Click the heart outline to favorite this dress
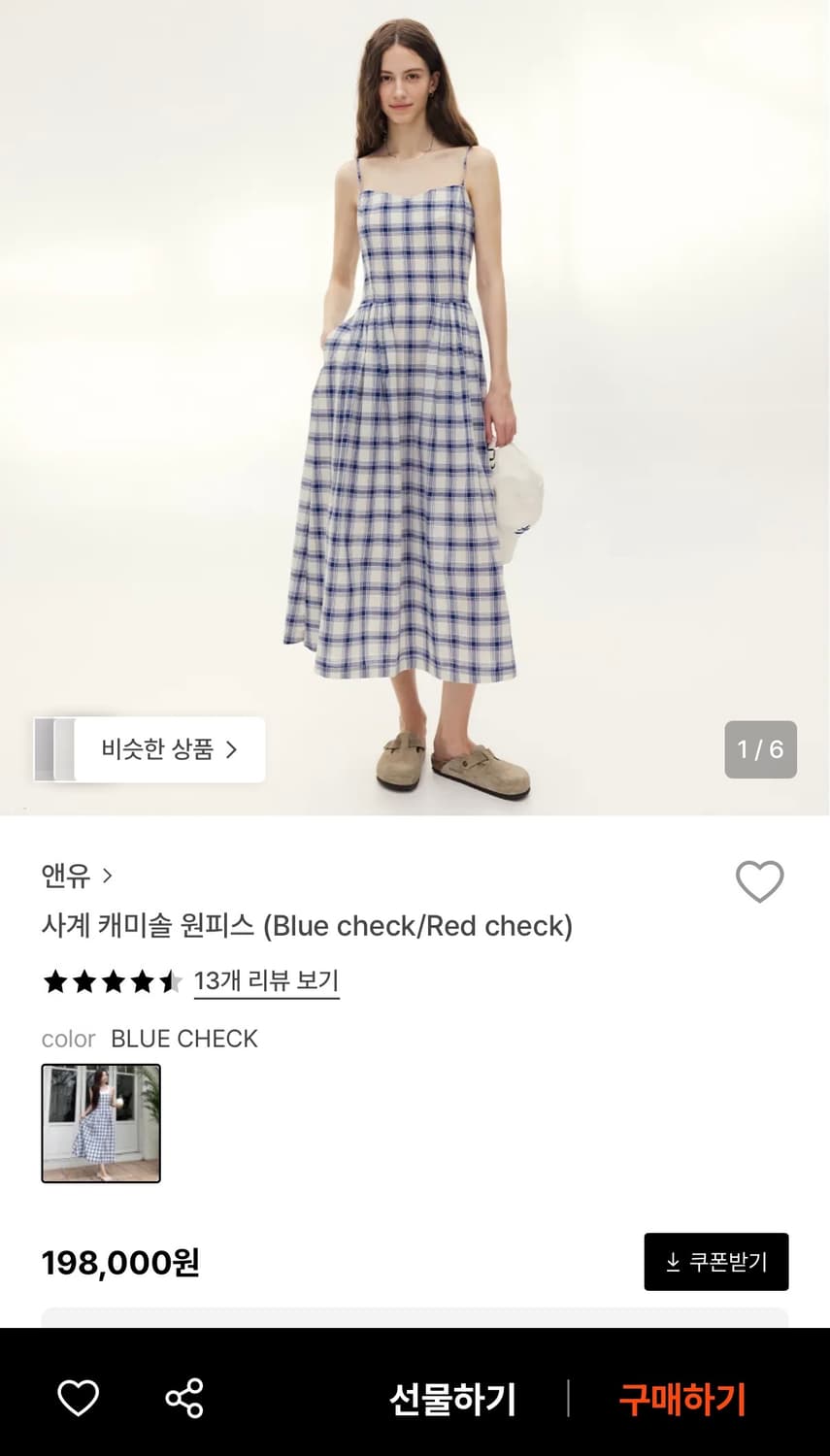 coord(760,881)
